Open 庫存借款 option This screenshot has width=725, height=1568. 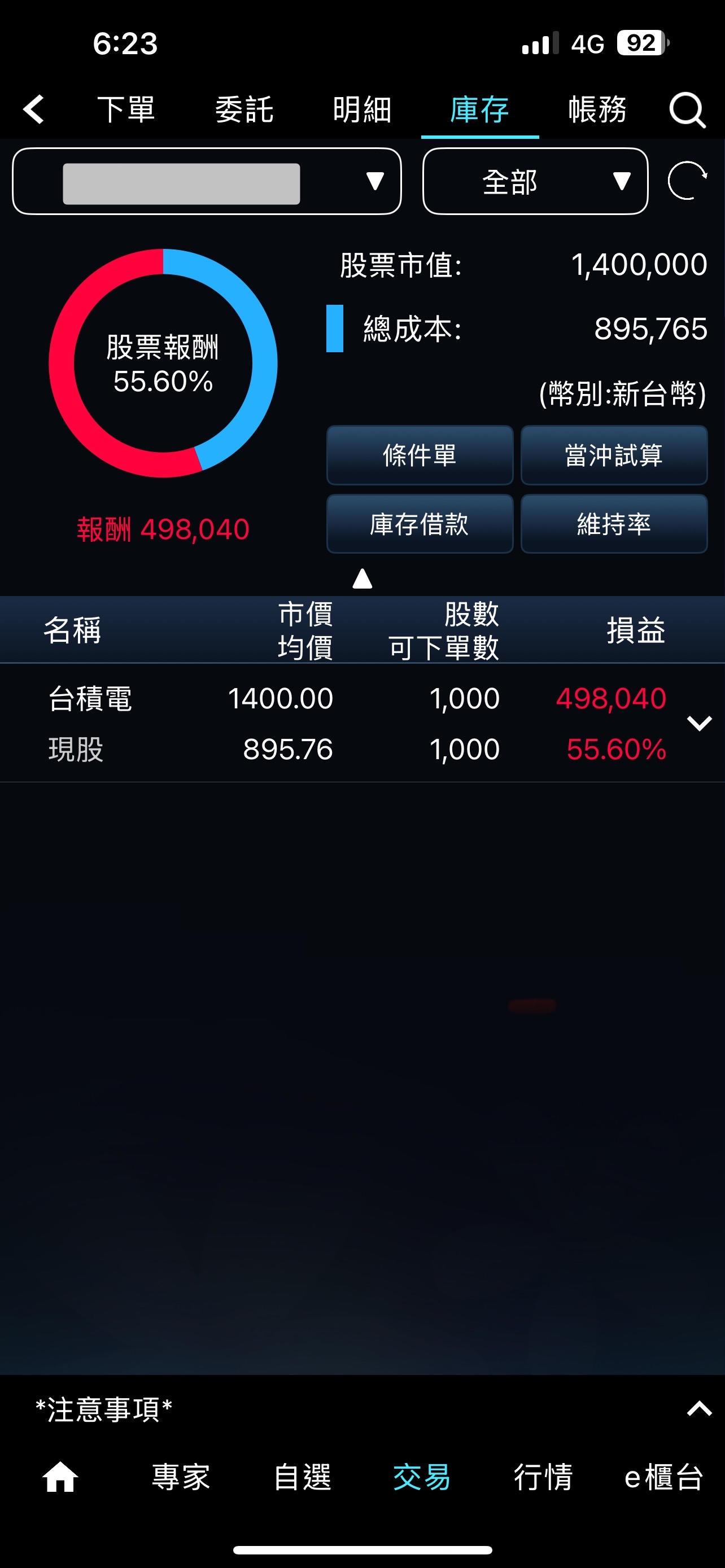pyautogui.click(x=420, y=524)
